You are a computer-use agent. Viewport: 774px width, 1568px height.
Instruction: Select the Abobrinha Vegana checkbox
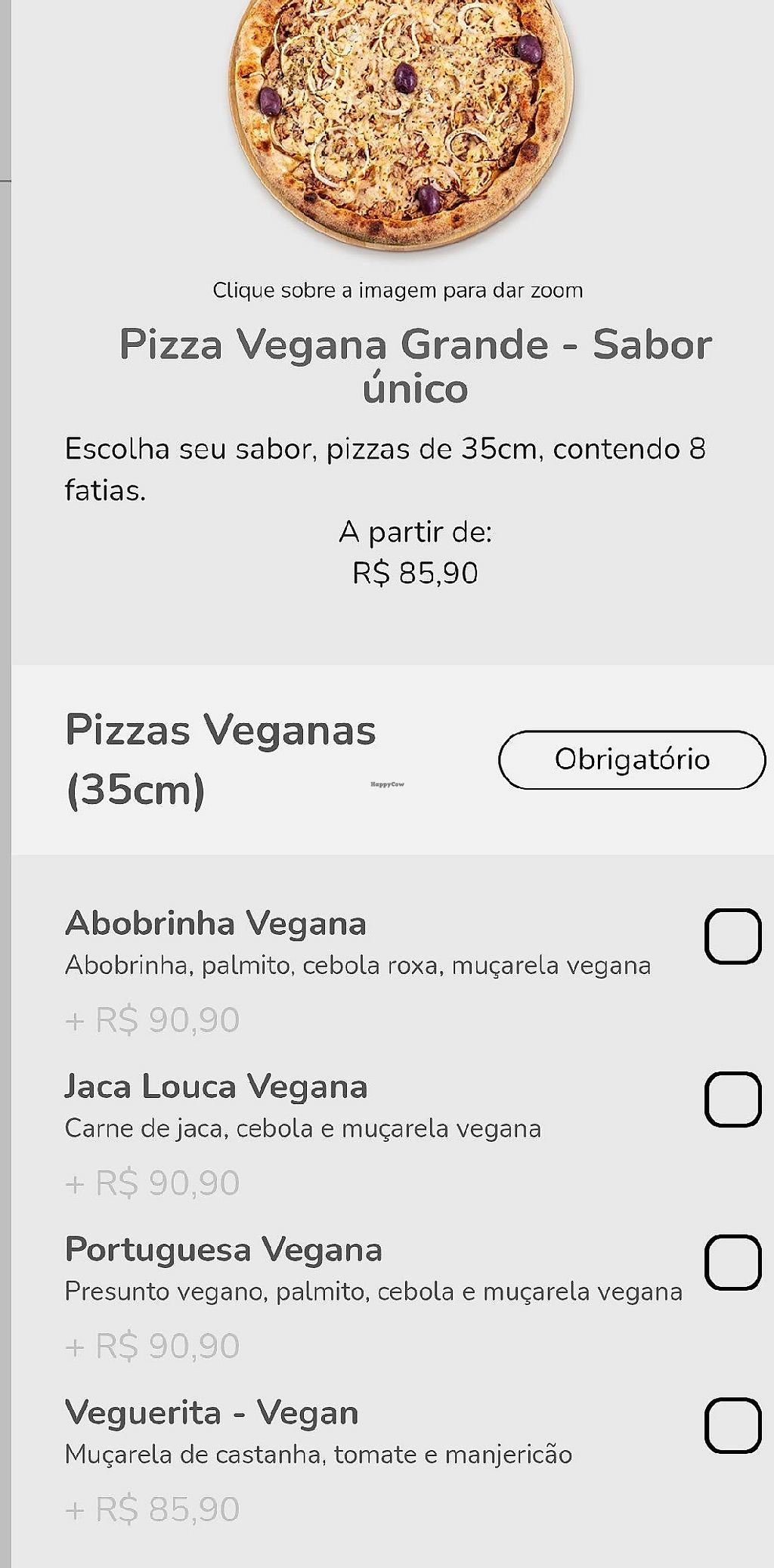(732, 936)
